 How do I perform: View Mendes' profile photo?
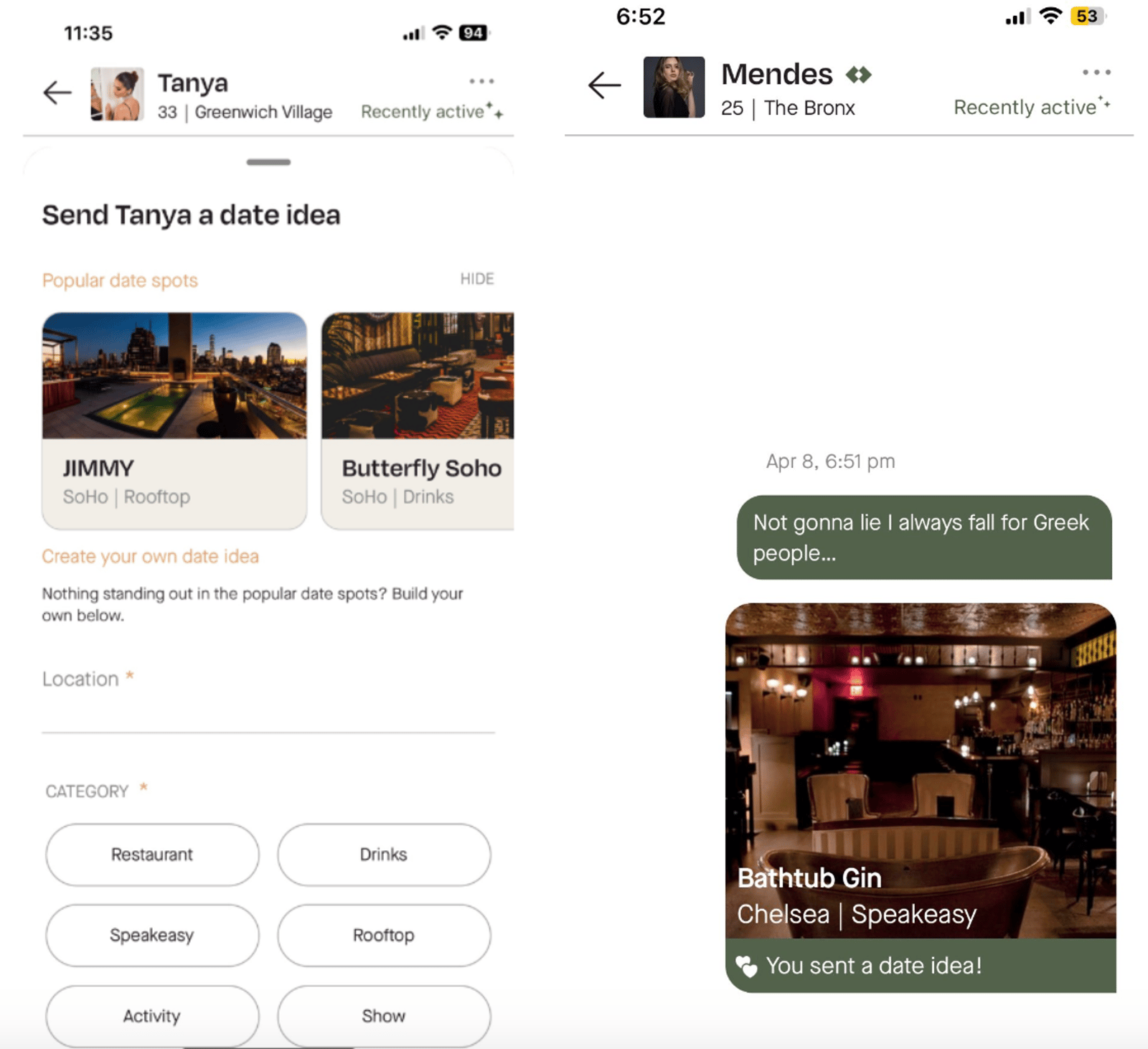[x=674, y=87]
